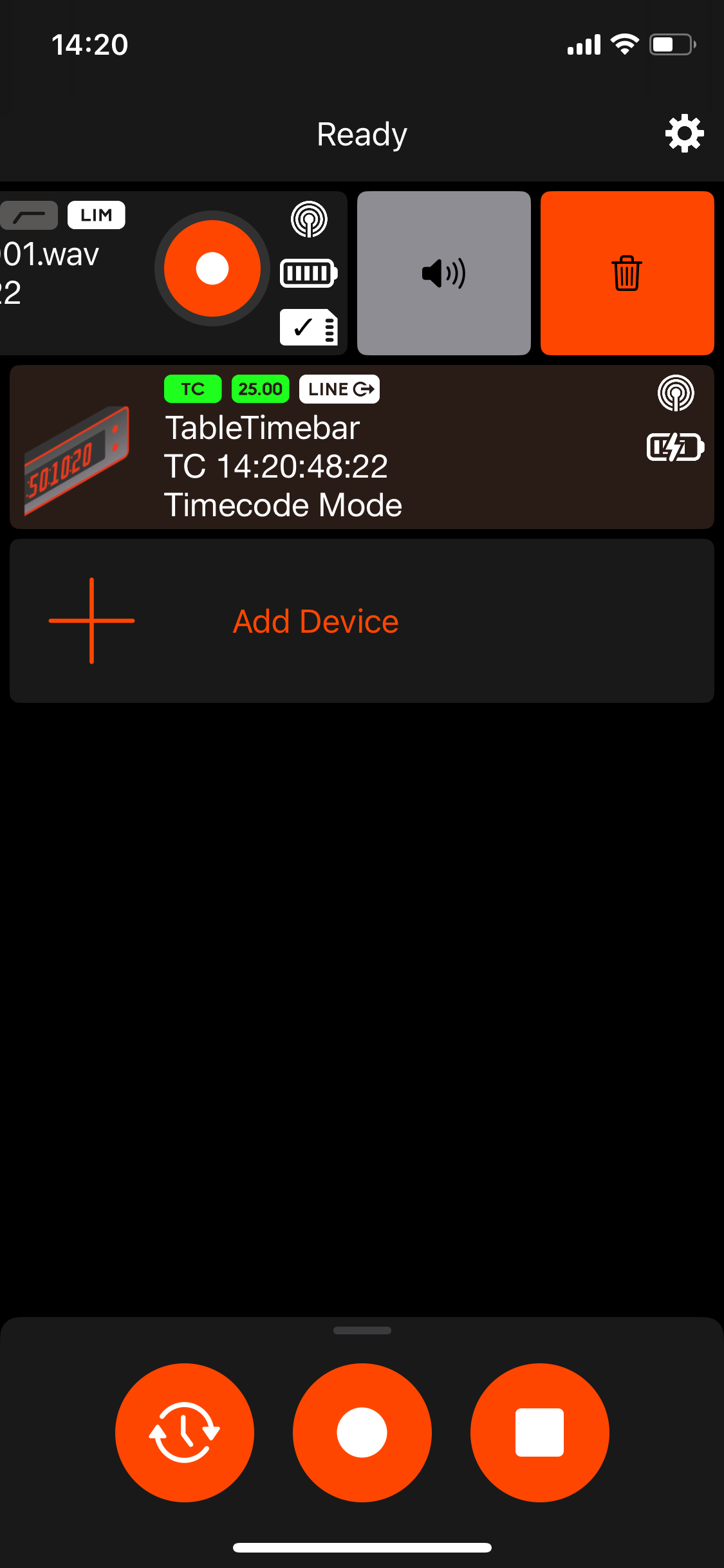Open the TableTimebar device card
Image resolution: width=724 pixels, height=1568 pixels.
pos(362,447)
